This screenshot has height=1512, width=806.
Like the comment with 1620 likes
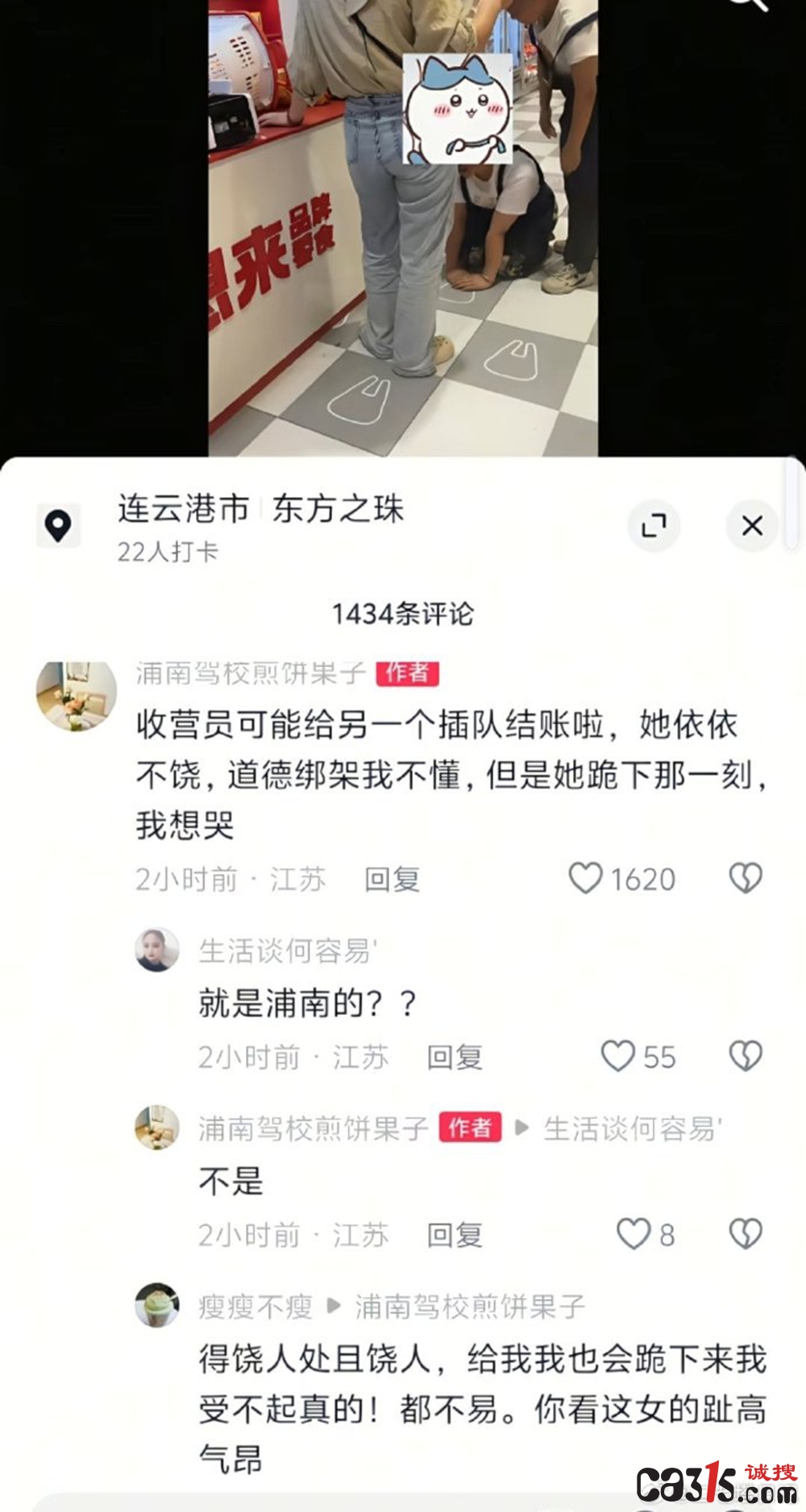(x=586, y=879)
